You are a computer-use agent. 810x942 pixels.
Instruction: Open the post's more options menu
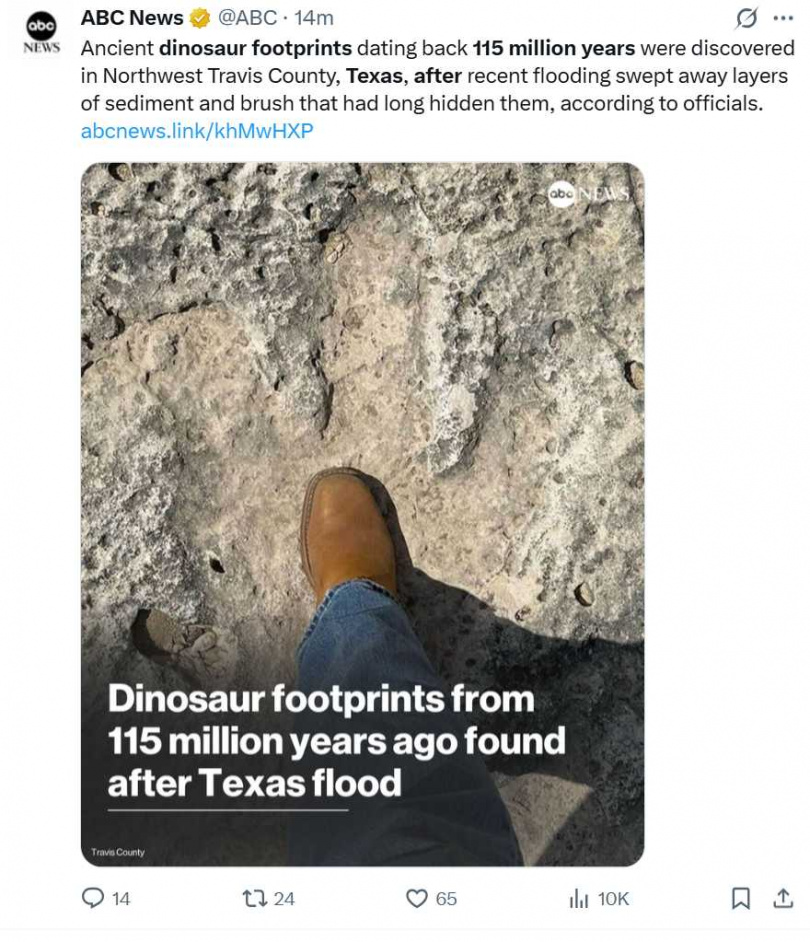tap(783, 18)
